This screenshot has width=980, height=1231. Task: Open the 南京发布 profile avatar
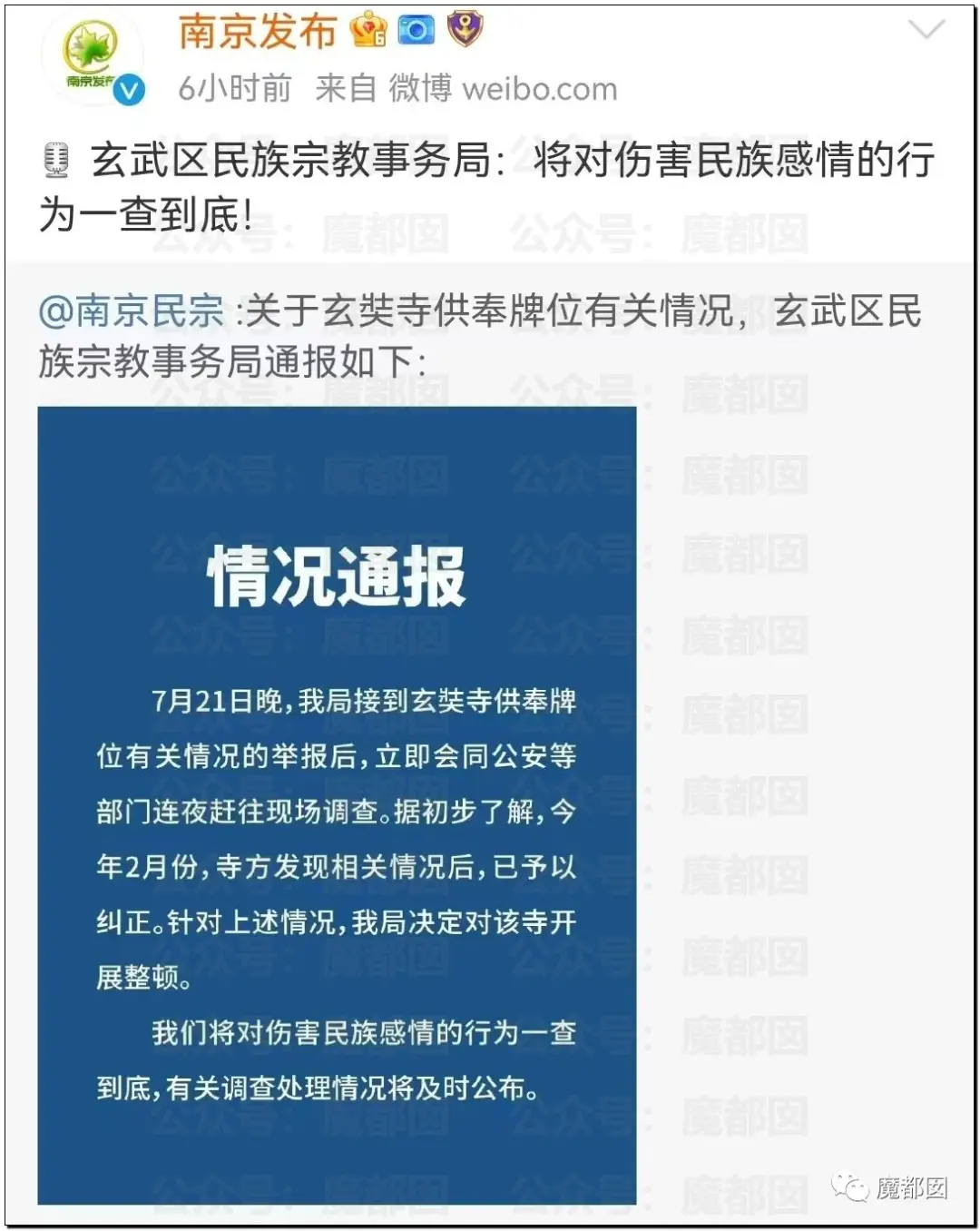[91, 59]
